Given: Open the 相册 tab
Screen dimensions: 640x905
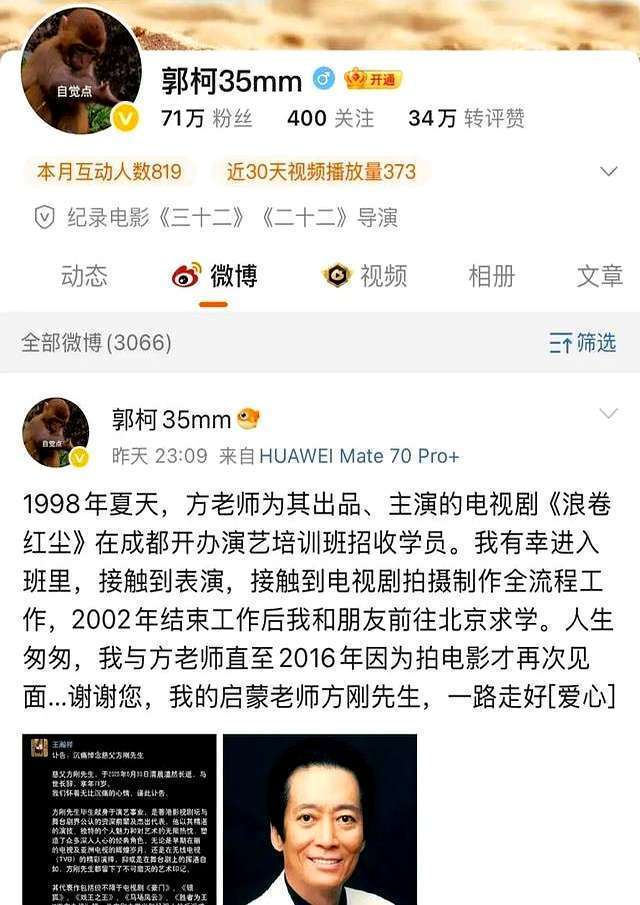Looking at the screenshot, I should pyautogui.click(x=491, y=277).
